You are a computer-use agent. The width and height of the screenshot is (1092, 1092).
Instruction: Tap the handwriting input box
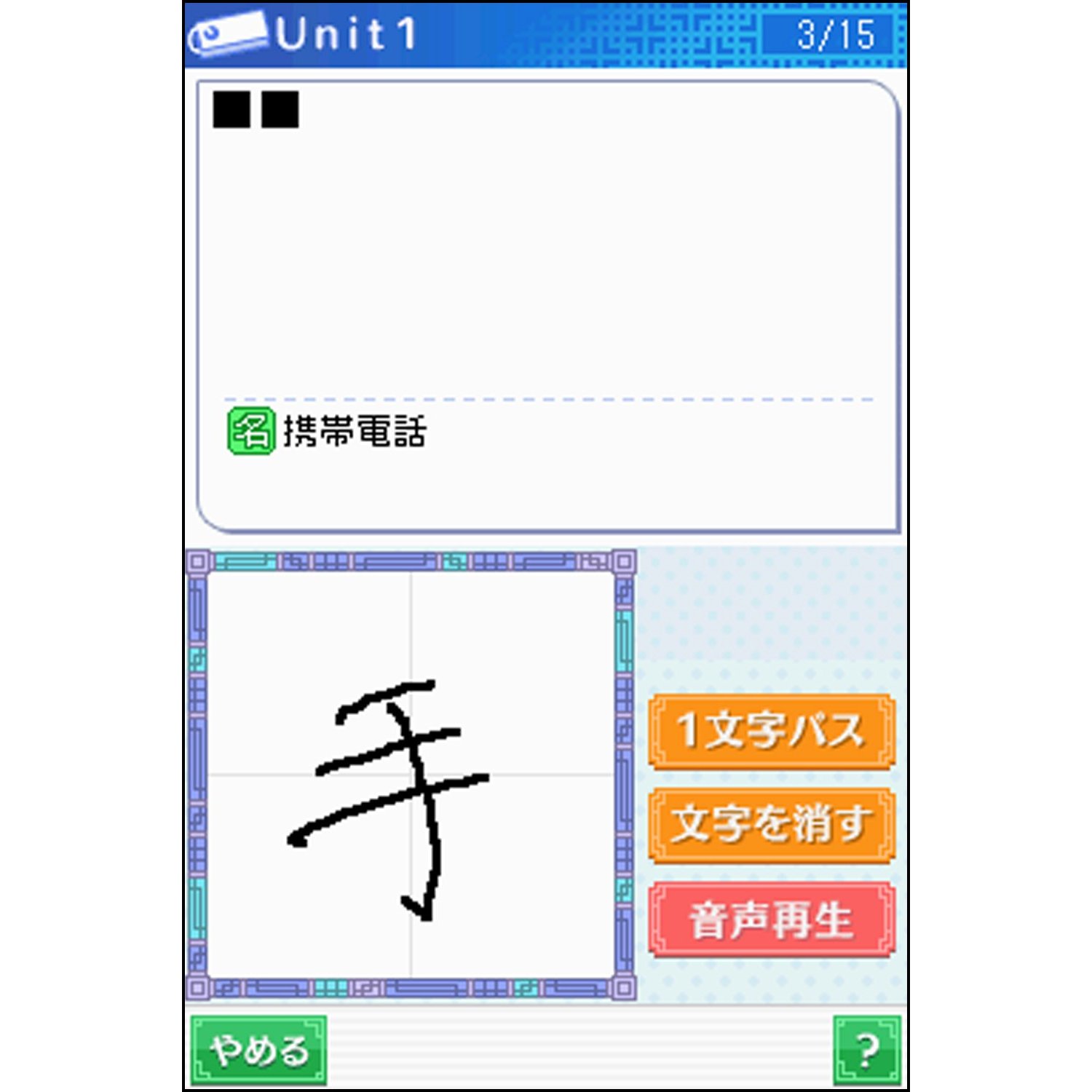[411, 775]
